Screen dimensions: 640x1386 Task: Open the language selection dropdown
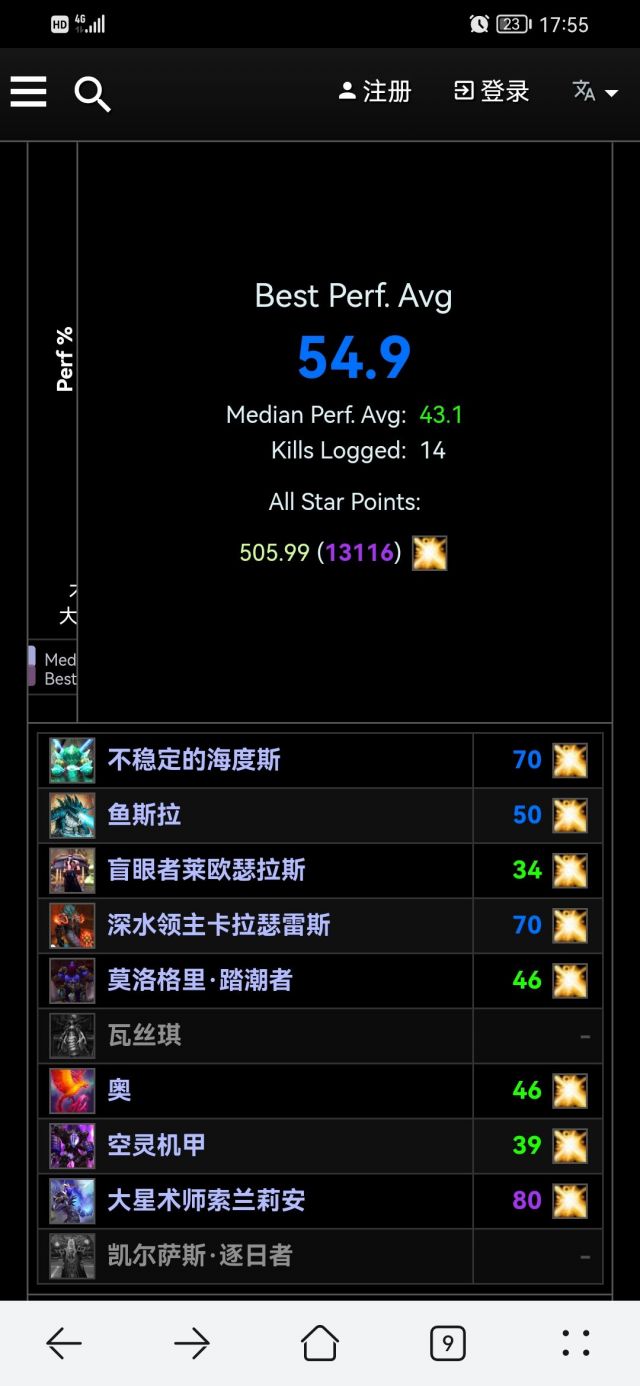pos(595,92)
